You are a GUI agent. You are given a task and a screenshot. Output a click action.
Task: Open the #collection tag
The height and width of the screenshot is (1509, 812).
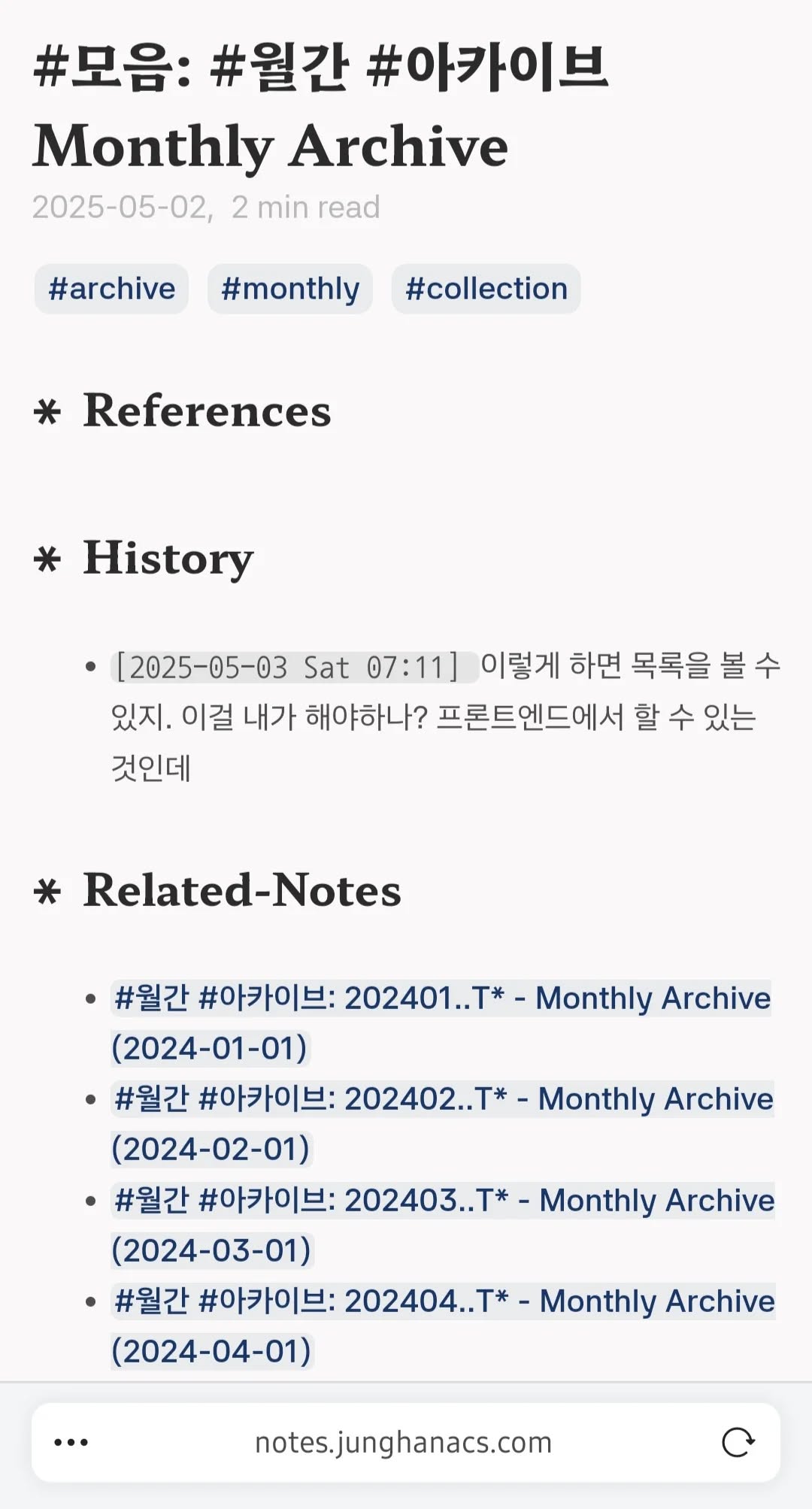click(x=486, y=289)
